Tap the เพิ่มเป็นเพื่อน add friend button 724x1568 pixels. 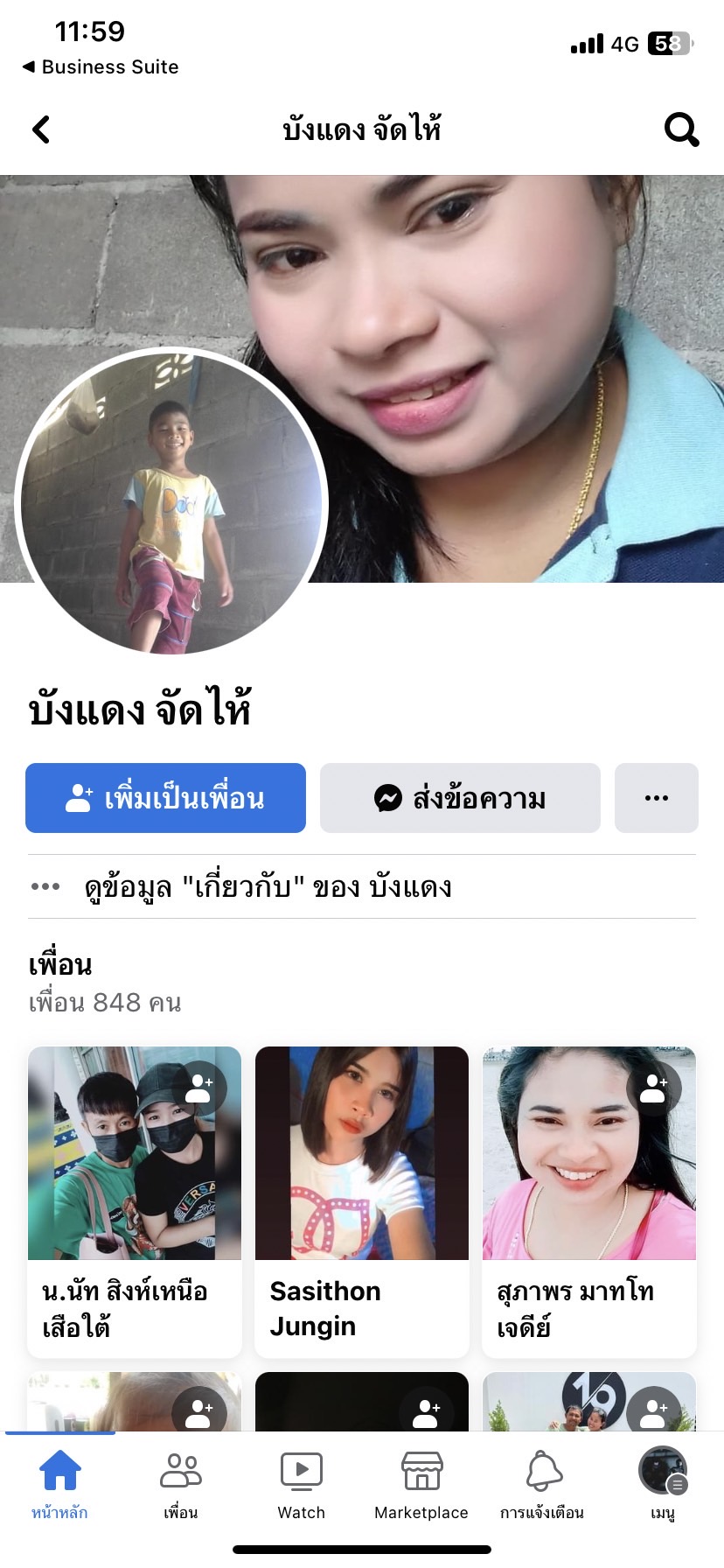(165, 798)
